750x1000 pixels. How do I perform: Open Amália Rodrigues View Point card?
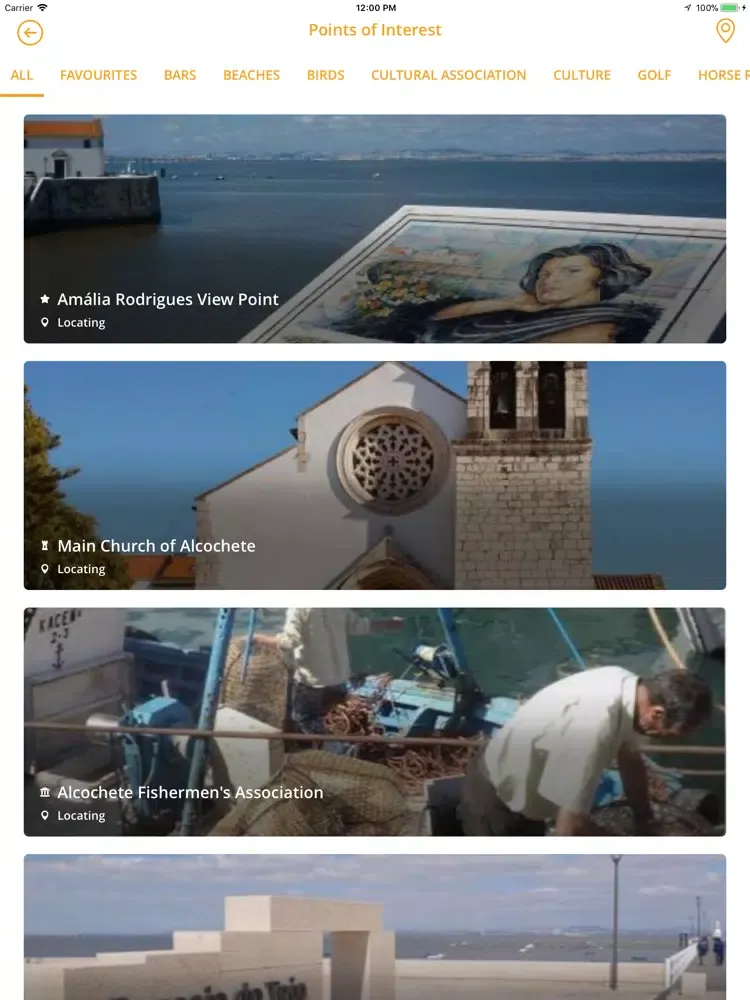click(375, 229)
